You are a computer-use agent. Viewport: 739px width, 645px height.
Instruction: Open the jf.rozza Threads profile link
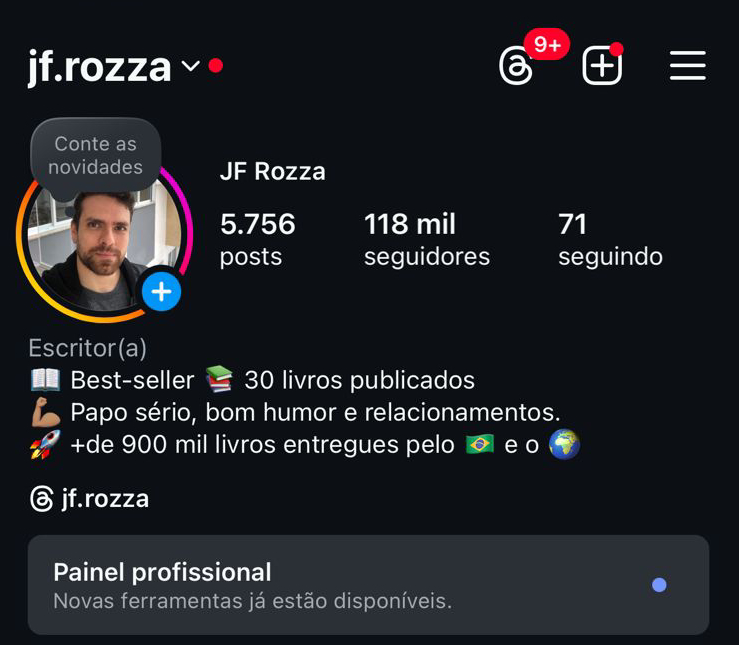90,498
